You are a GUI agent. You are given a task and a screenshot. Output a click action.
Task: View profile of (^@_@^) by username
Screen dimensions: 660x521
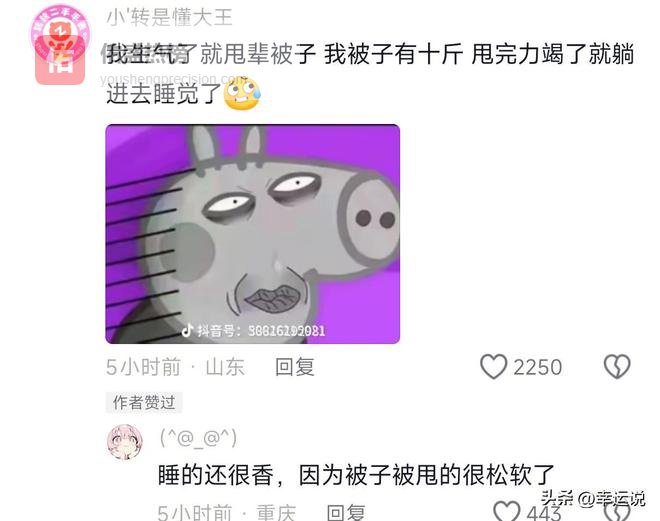point(198,437)
